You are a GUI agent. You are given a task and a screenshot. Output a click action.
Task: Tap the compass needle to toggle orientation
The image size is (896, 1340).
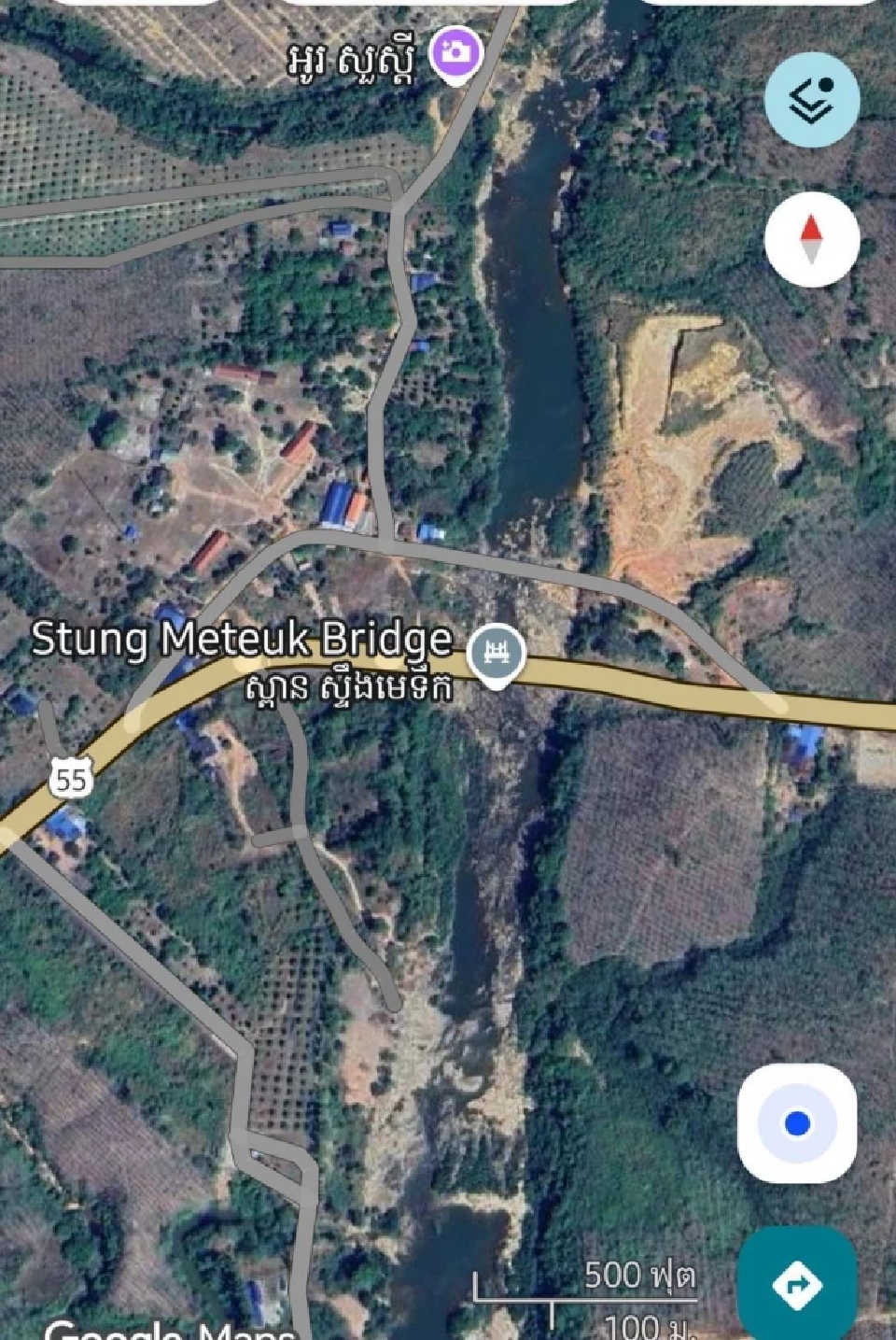[x=814, y=240]
